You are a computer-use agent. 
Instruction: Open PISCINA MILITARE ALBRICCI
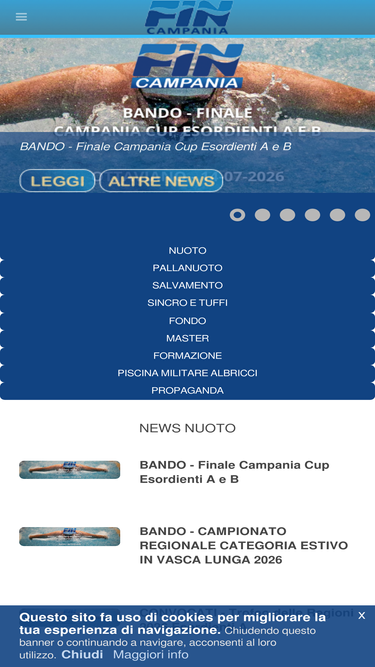coord(188,373)
